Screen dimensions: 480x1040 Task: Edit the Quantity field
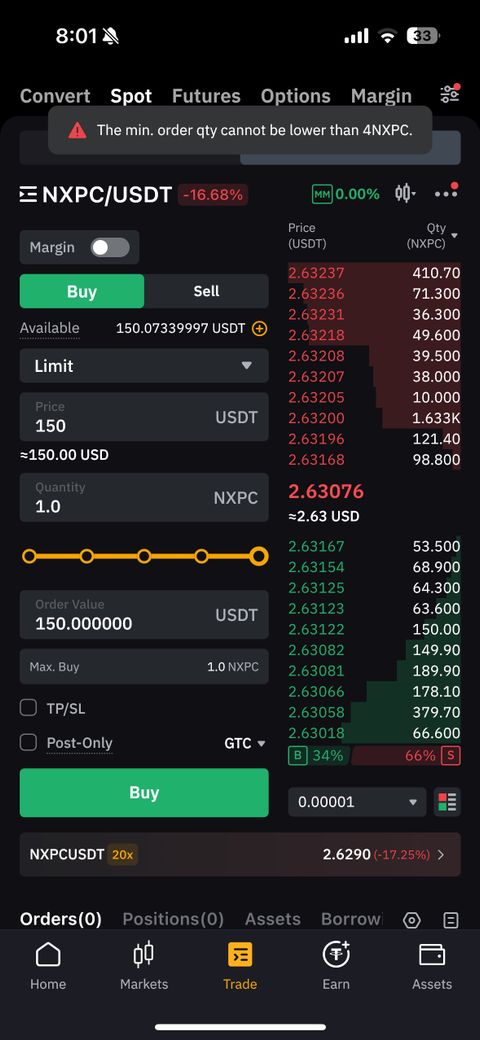[x=144, y=497]
